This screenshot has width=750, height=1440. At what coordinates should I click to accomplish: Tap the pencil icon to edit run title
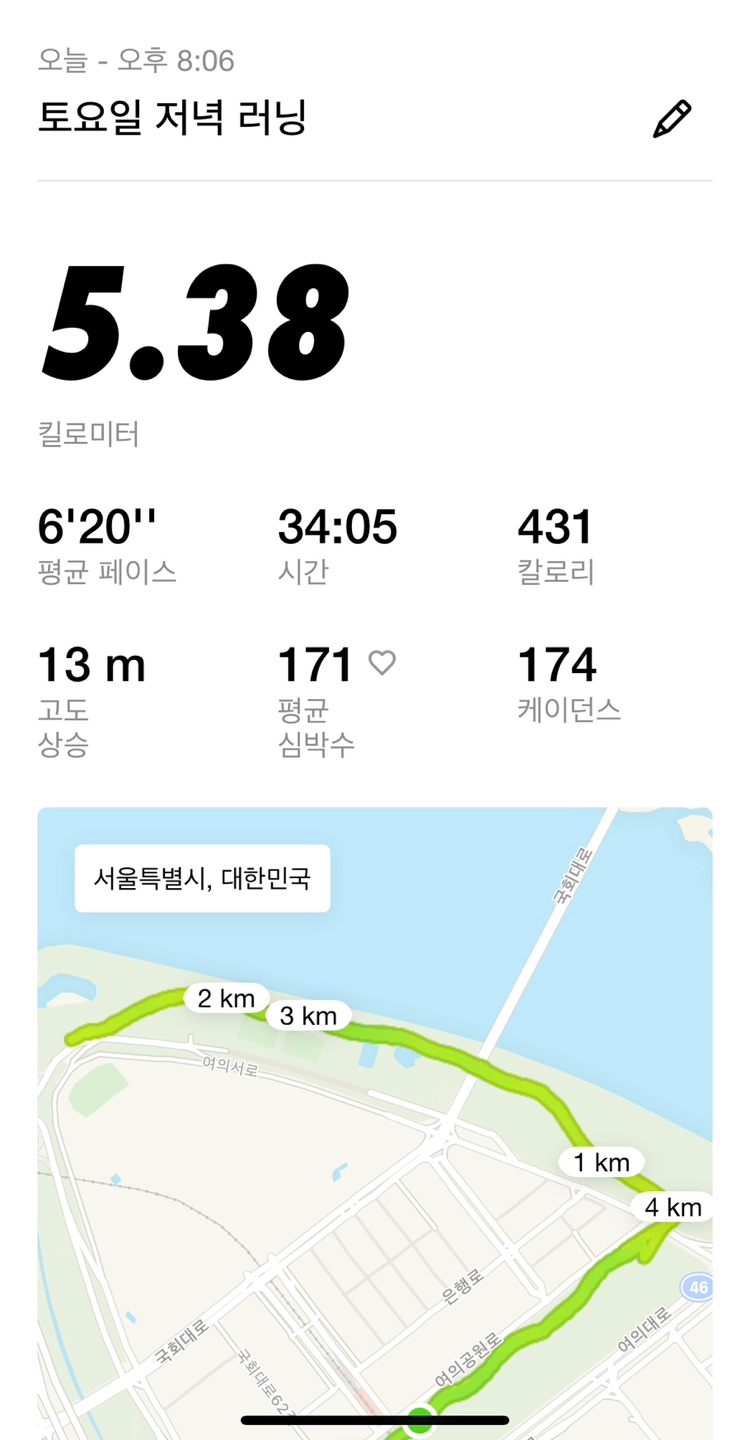[672, 118]
